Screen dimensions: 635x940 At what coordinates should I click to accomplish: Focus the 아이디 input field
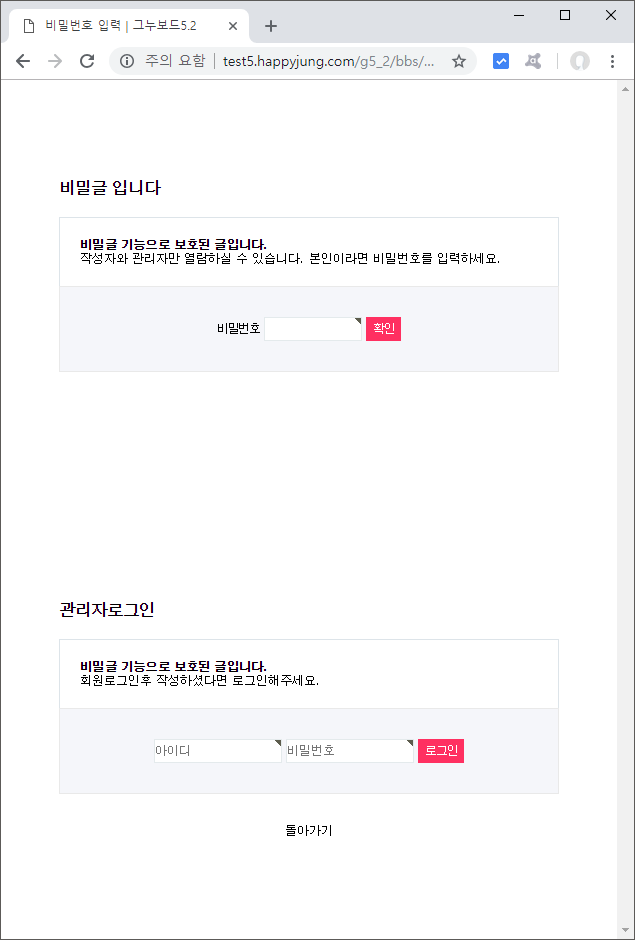(217, 751)
